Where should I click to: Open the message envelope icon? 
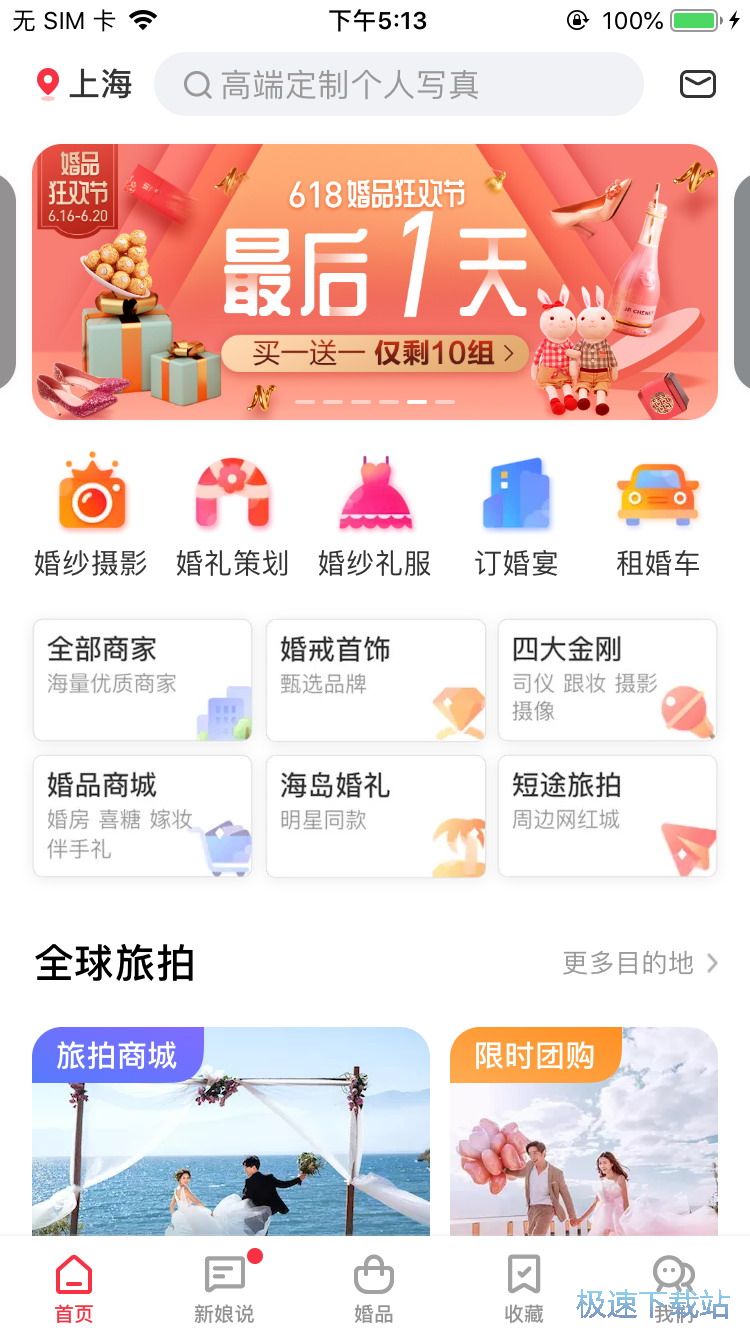click(x=697, y=84)
